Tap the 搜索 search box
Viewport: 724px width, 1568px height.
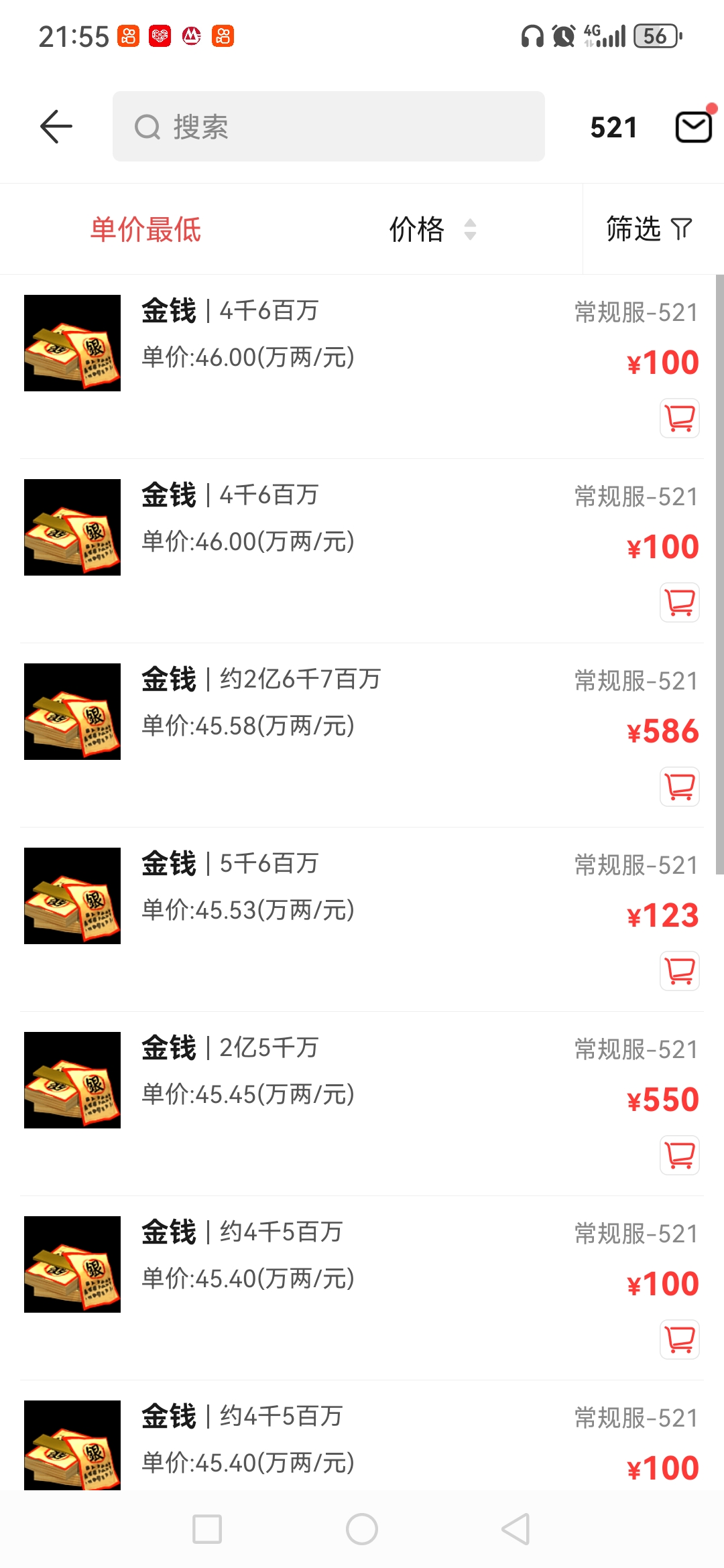pos(328,127)
